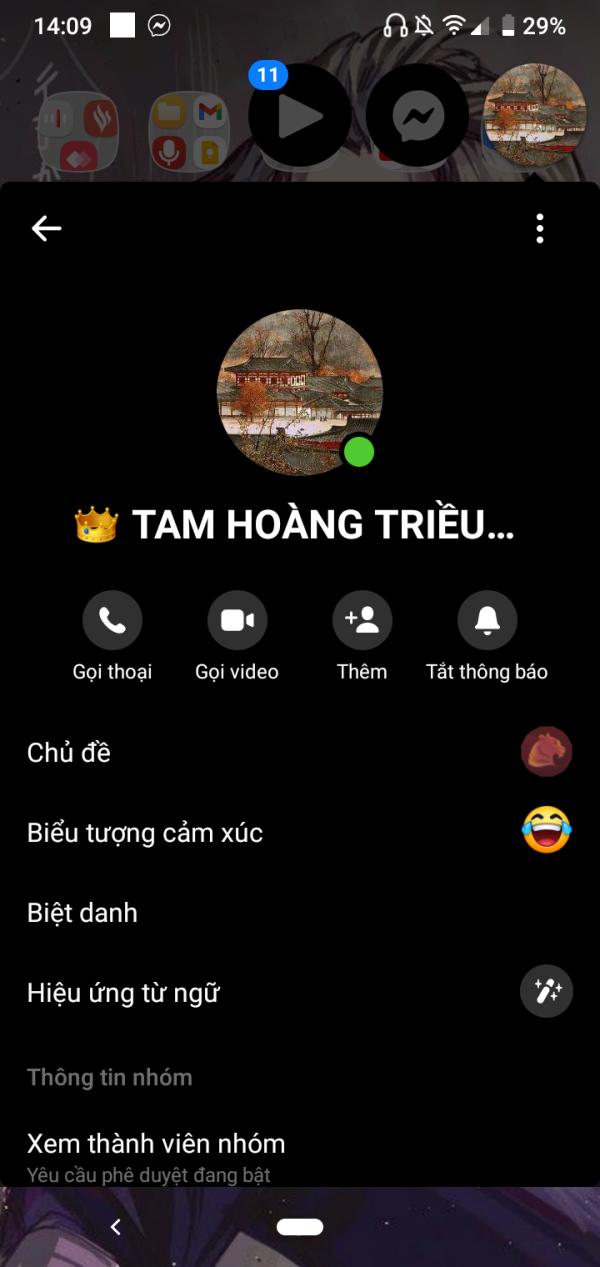Start a group video call (Gọi video)
The height and width of the screenshot is (1267, 600).
[237, 621]
